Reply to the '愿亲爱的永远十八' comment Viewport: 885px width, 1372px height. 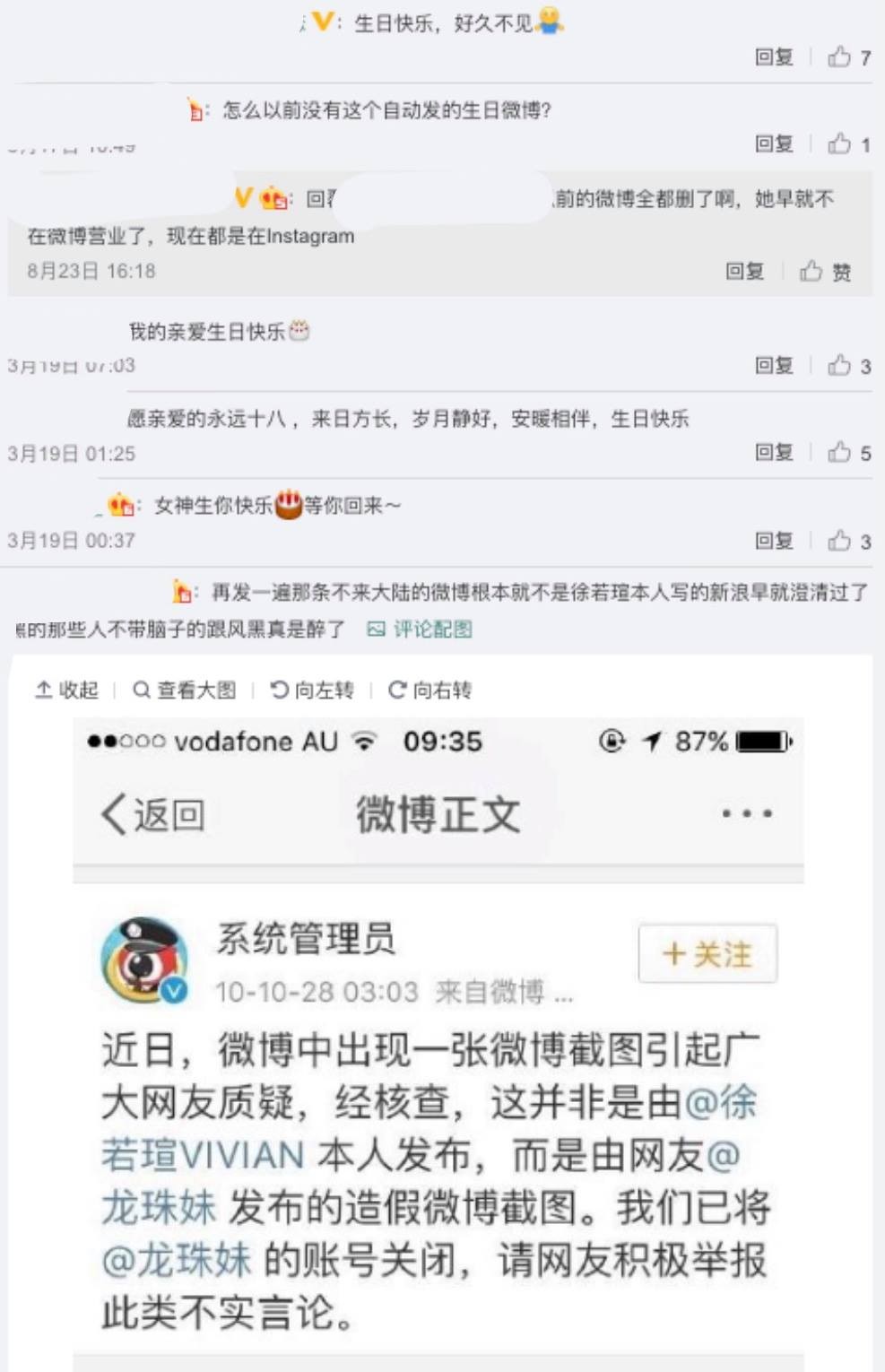click(x=774, y=452)
